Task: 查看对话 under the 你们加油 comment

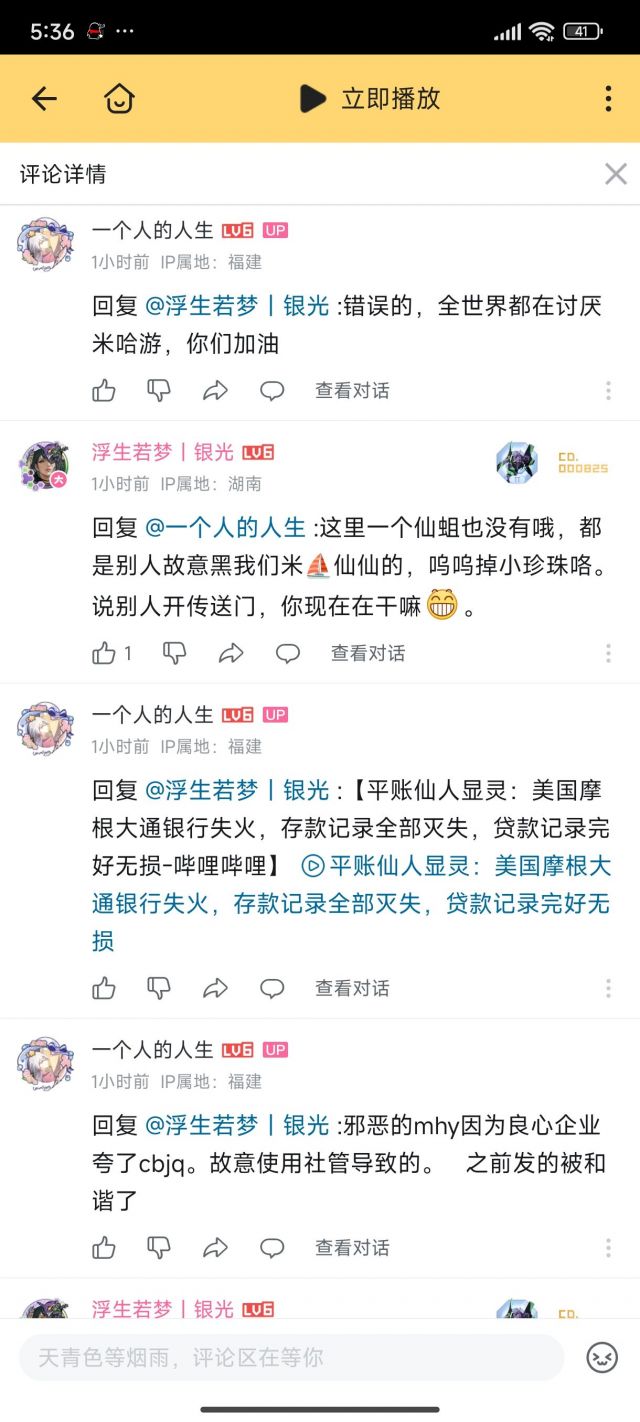Action: click(x=352, y=391)
